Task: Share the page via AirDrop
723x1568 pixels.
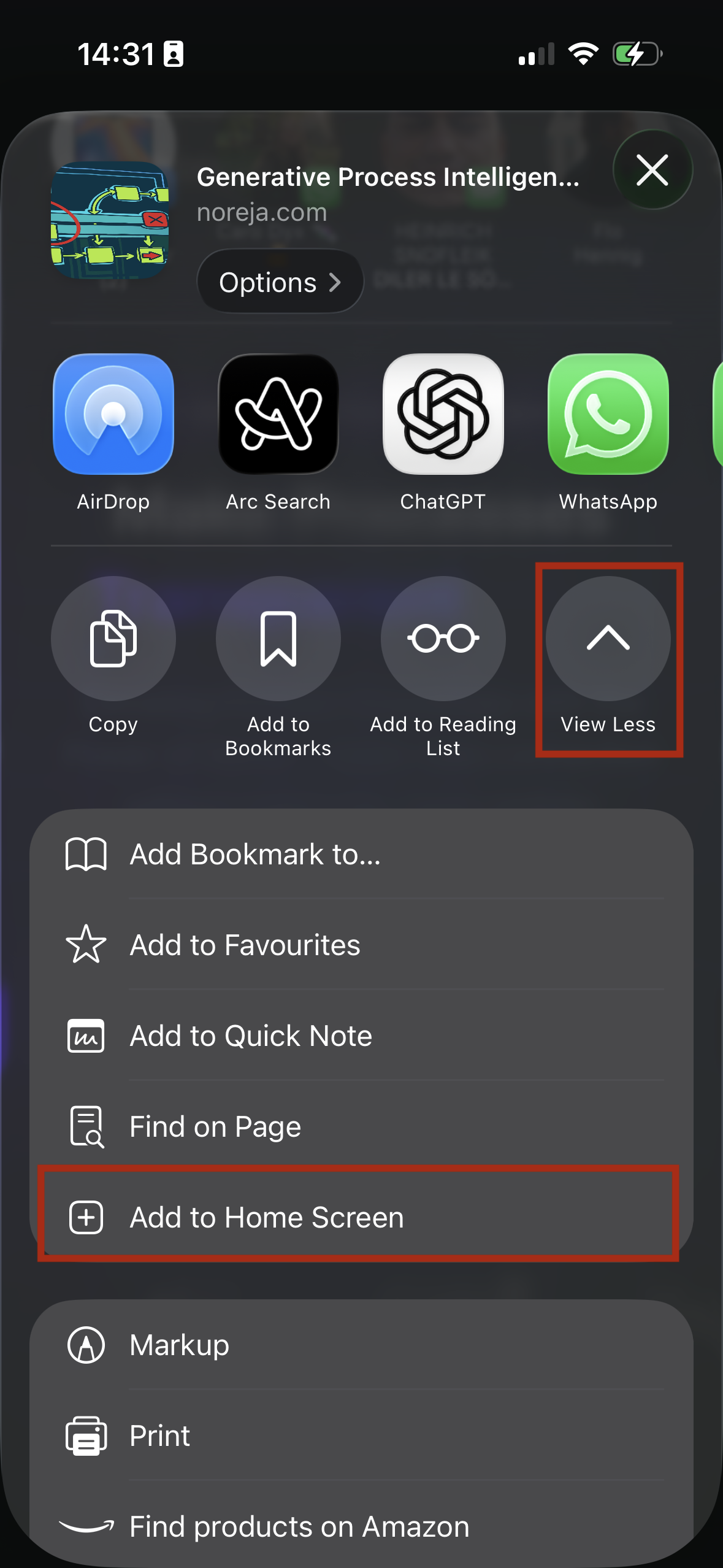Action: (113, 414)
